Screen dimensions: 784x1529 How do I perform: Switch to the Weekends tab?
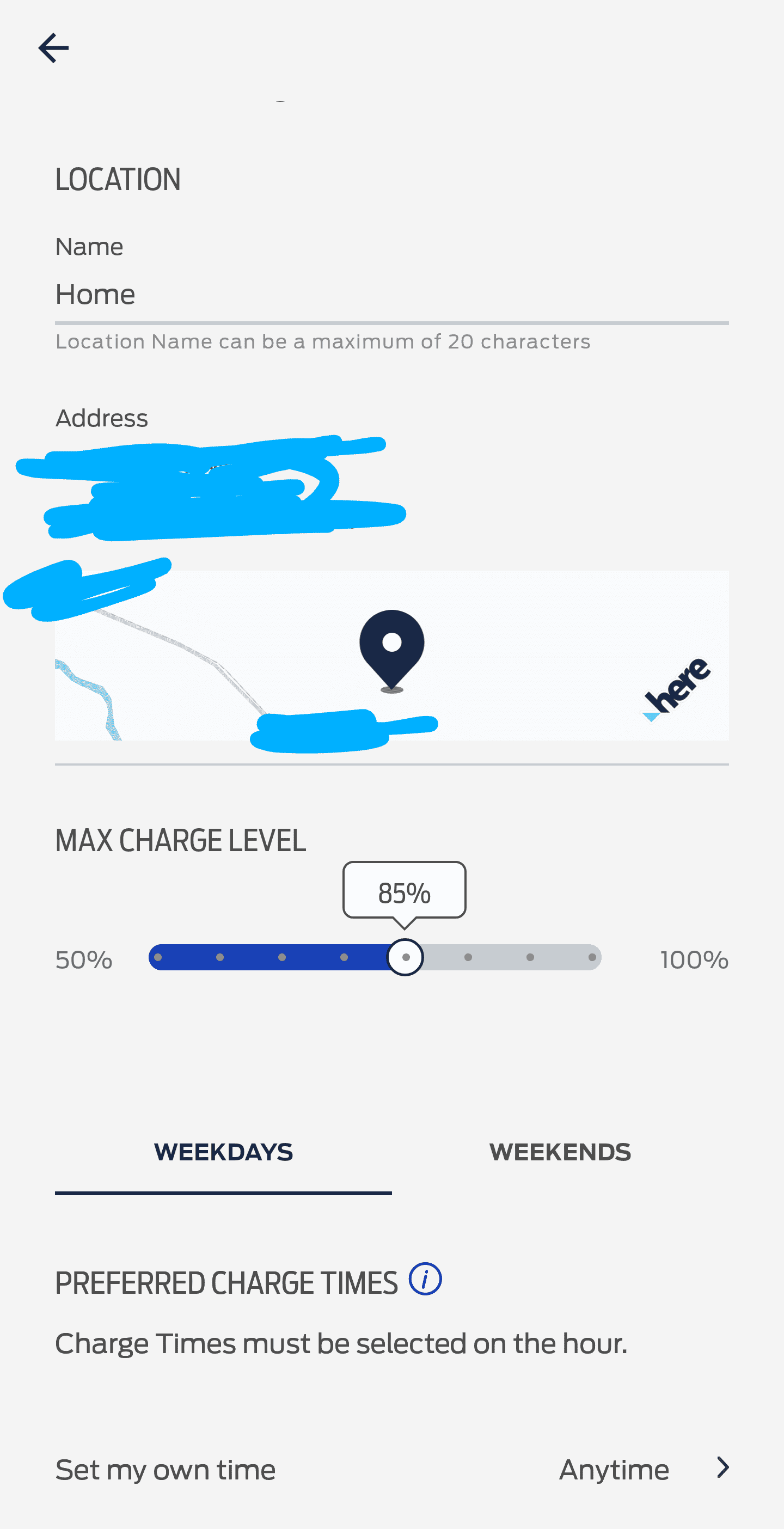click(x=560, y=1152)
